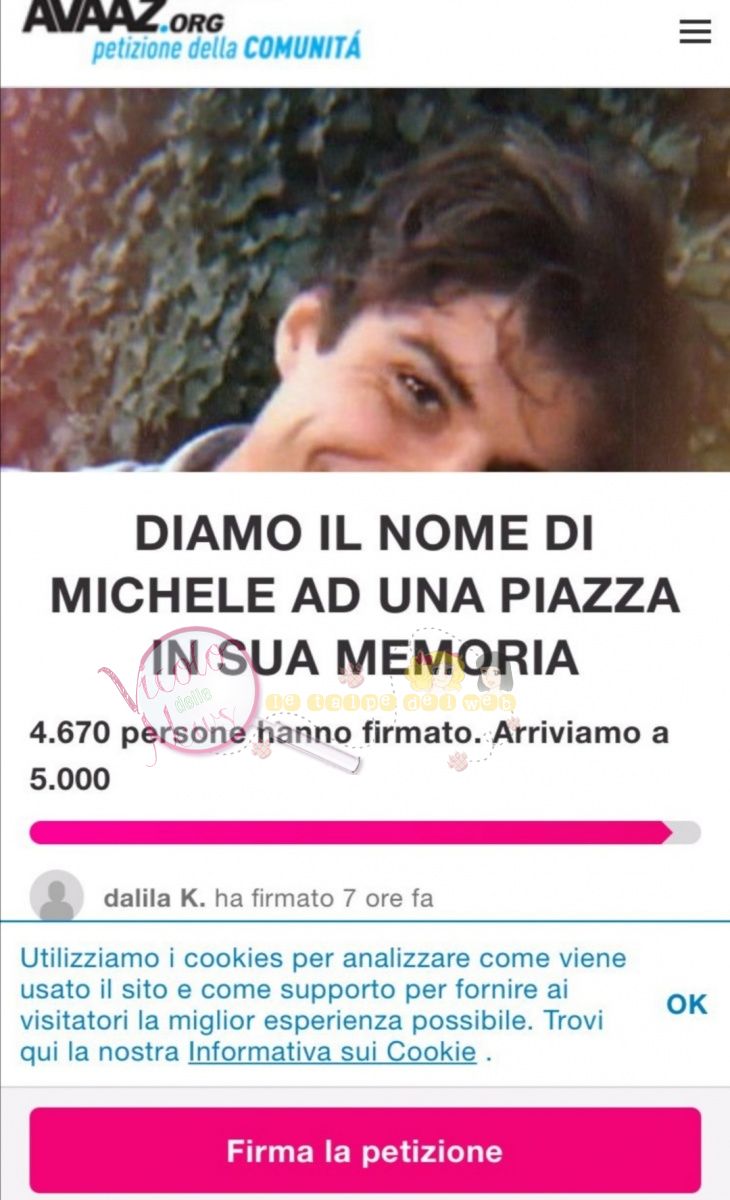Viewport: 730px width, 1200px height.
Task: Tap OK to accept cookies
Action: coord(687,1004)
